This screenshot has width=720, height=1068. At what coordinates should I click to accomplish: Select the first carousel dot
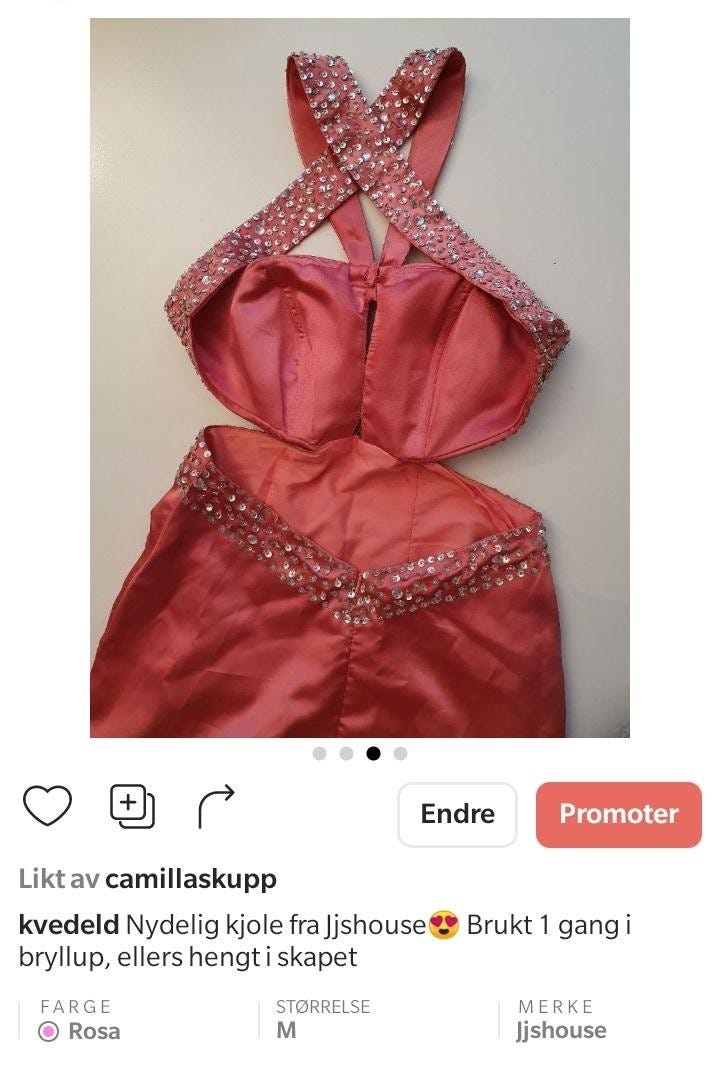coord(319,754)
